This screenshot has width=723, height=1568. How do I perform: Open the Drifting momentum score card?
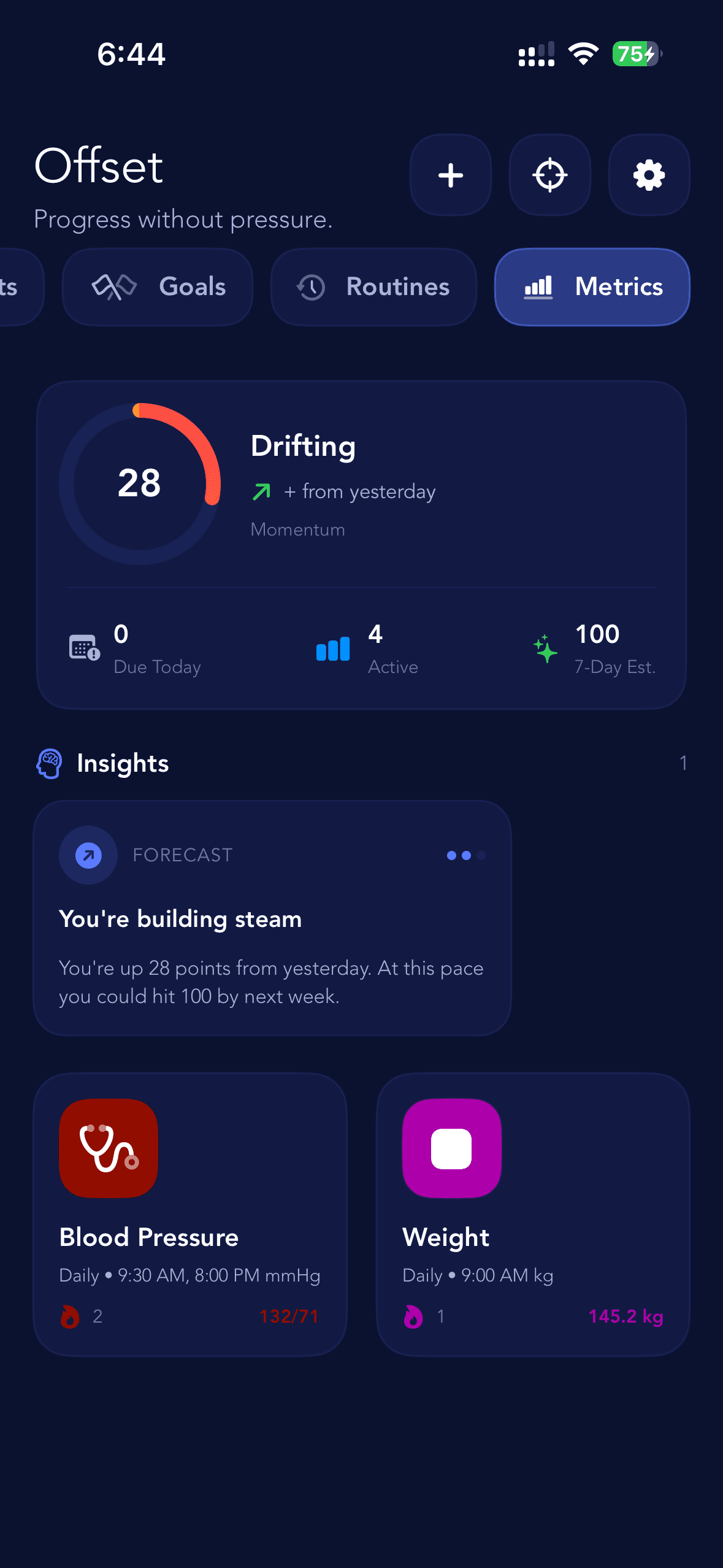coord(361,485)
